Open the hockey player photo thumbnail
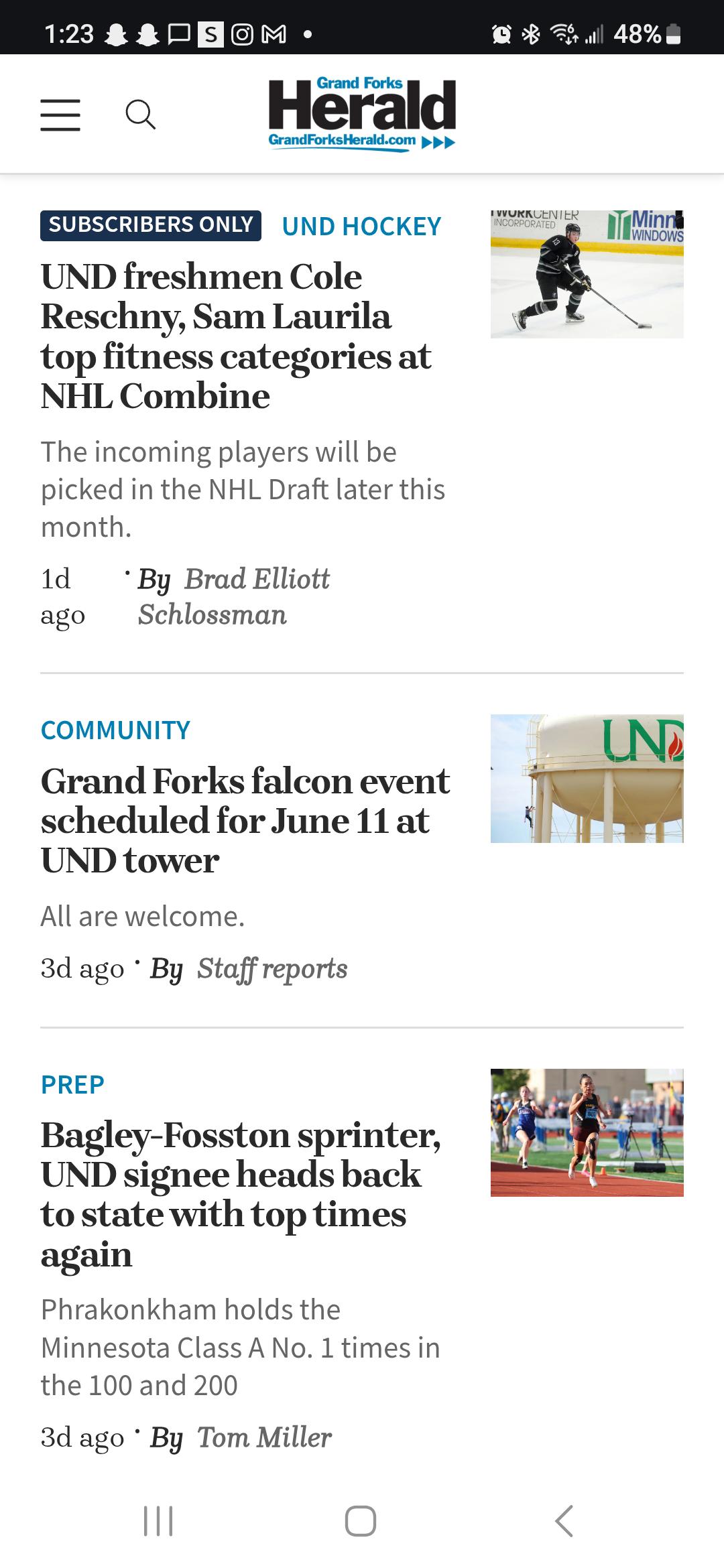724x1568 pixels. [587, 275]
